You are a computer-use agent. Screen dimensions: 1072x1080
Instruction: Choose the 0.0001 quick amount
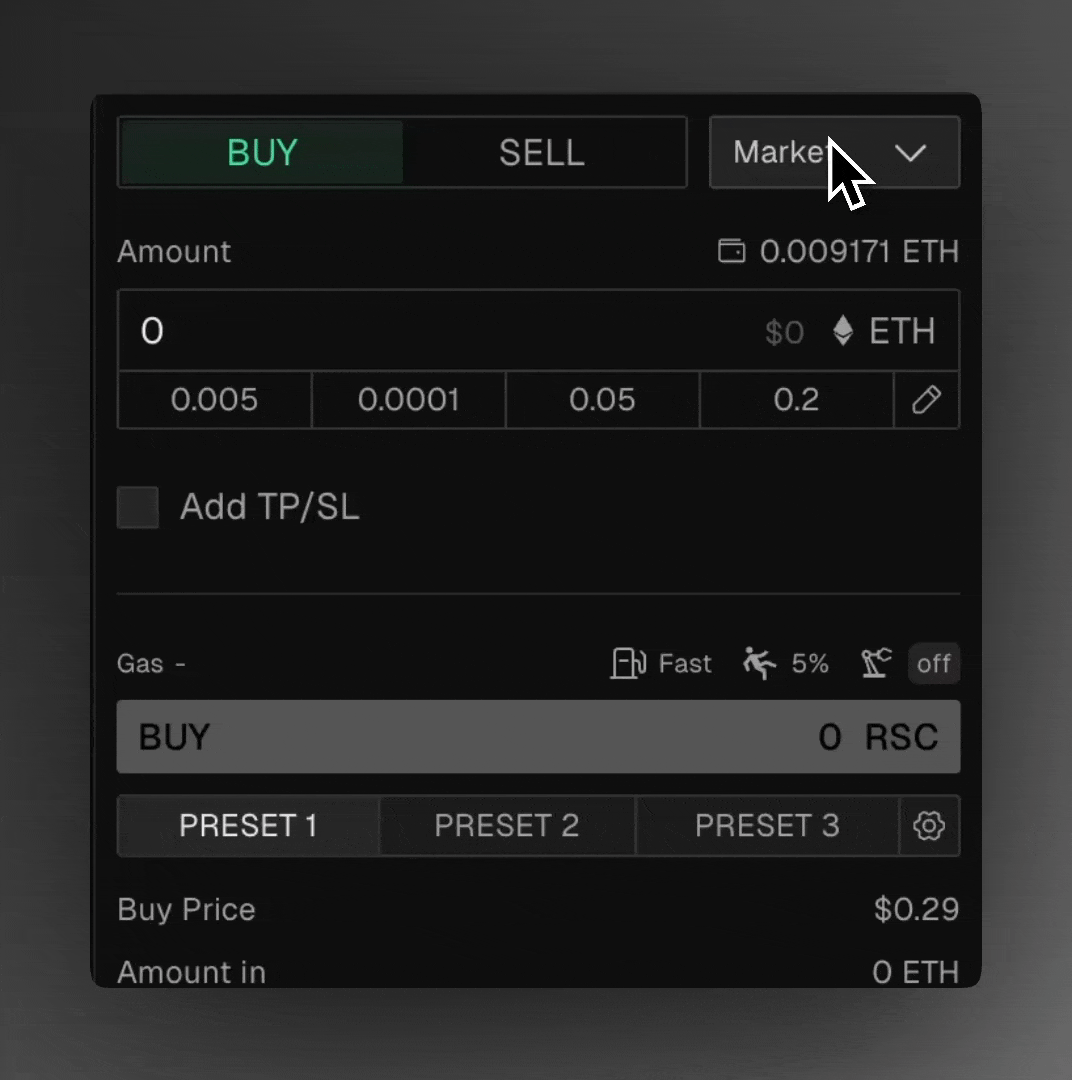pos(408,400)
